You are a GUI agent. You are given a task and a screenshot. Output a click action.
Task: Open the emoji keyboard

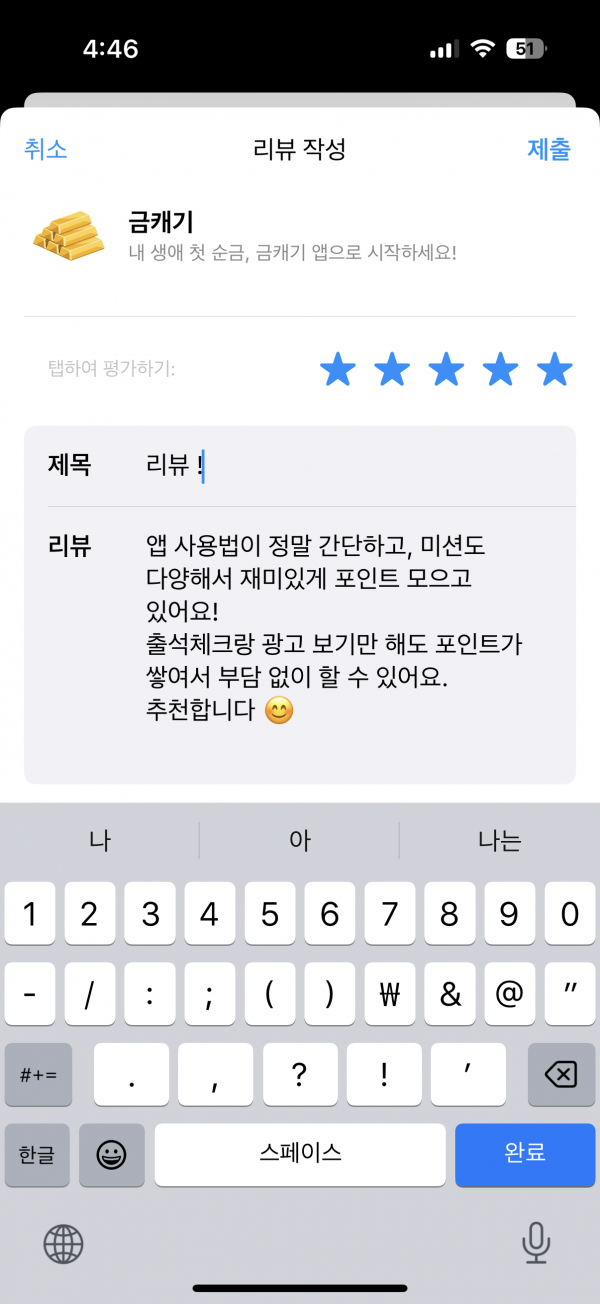click(112, 1154)
